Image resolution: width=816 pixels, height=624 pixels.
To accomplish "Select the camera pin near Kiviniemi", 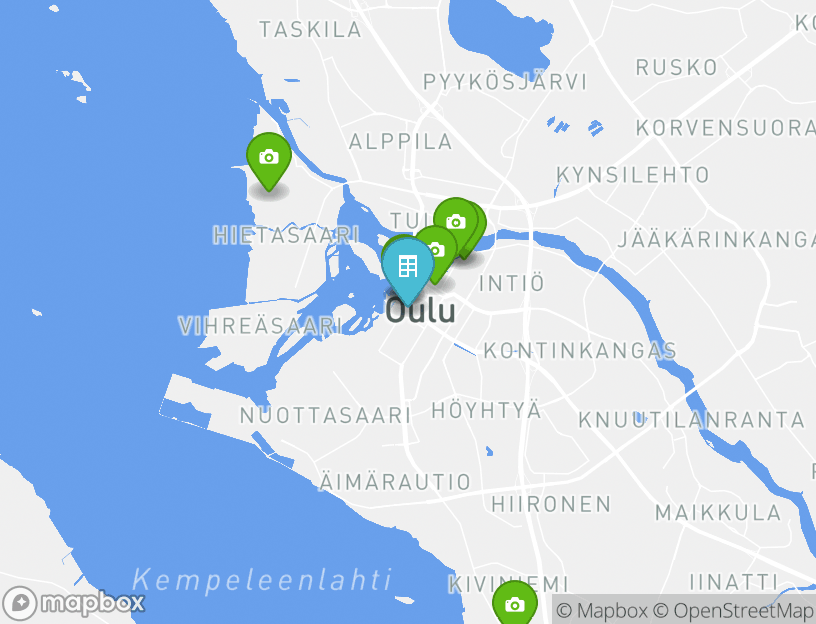I will click(514, 605).
